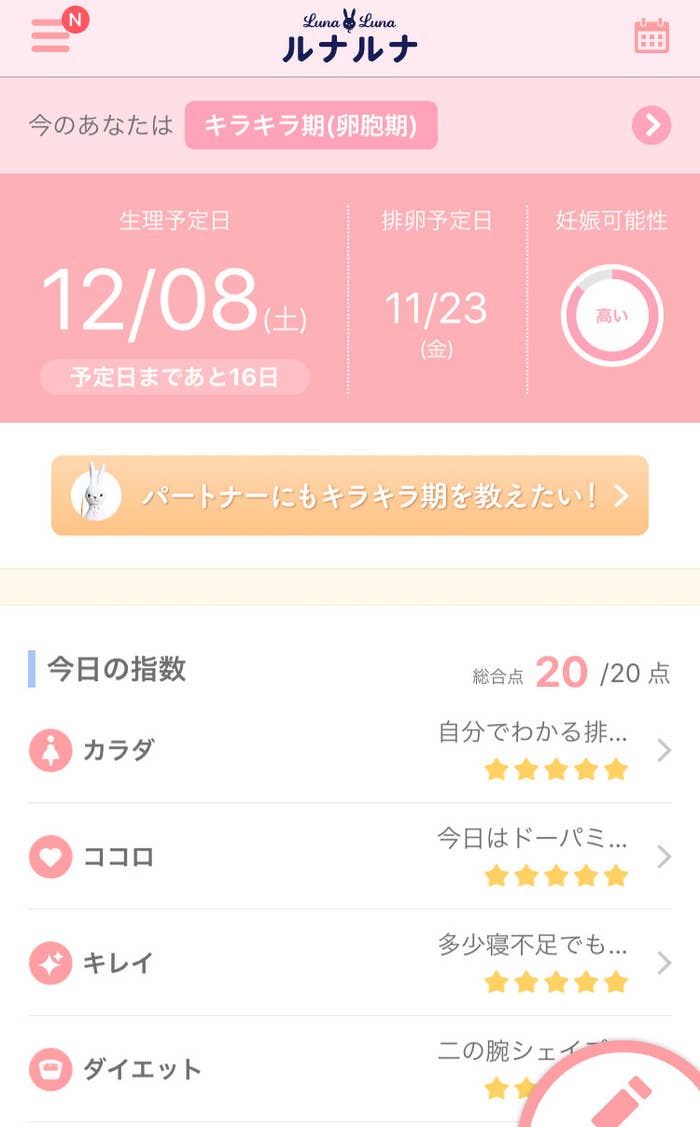The height and width of the screenshot is (1127, 700).
Task: Open the ココロ index row
Action: click(350, 856)
